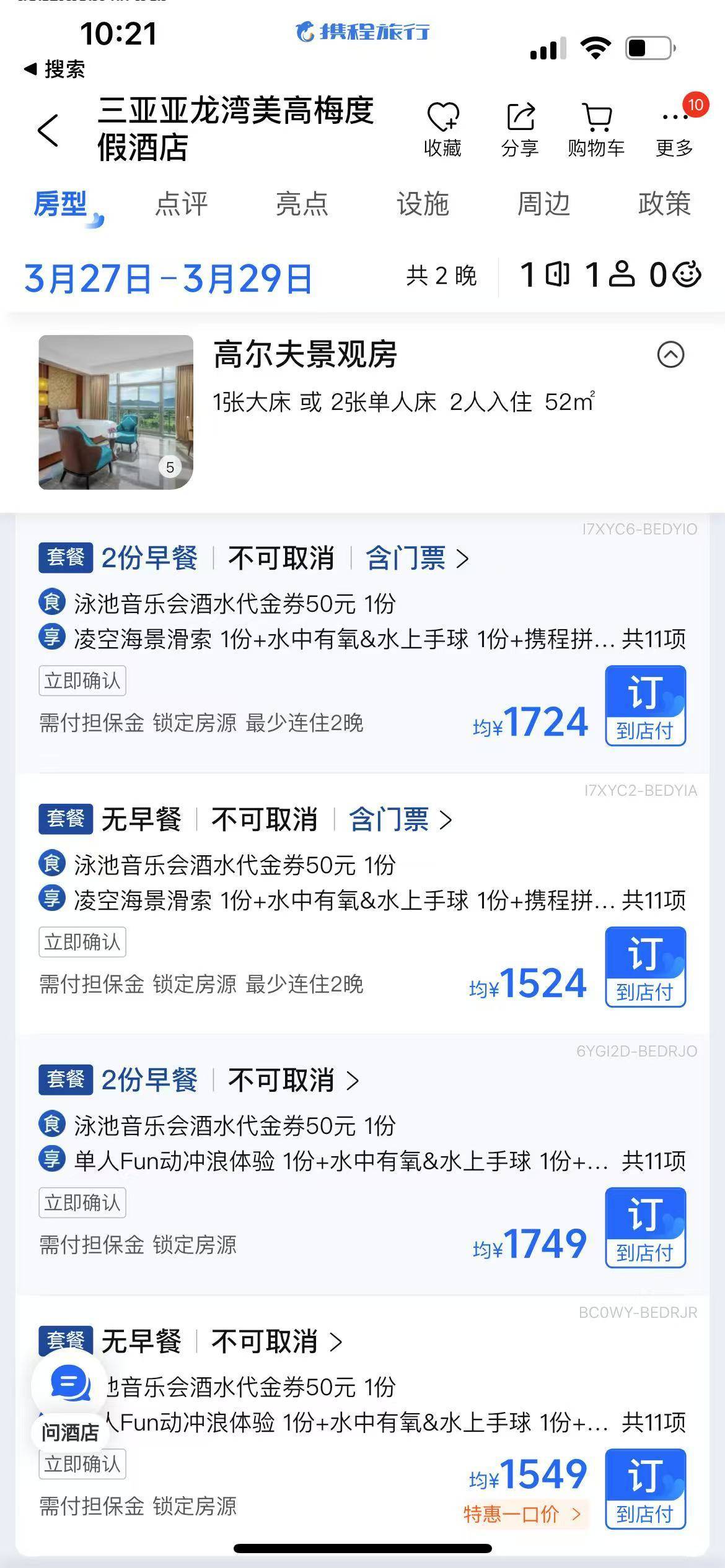
Task: Edit room and guest count
Action: (x=610, y=275)
